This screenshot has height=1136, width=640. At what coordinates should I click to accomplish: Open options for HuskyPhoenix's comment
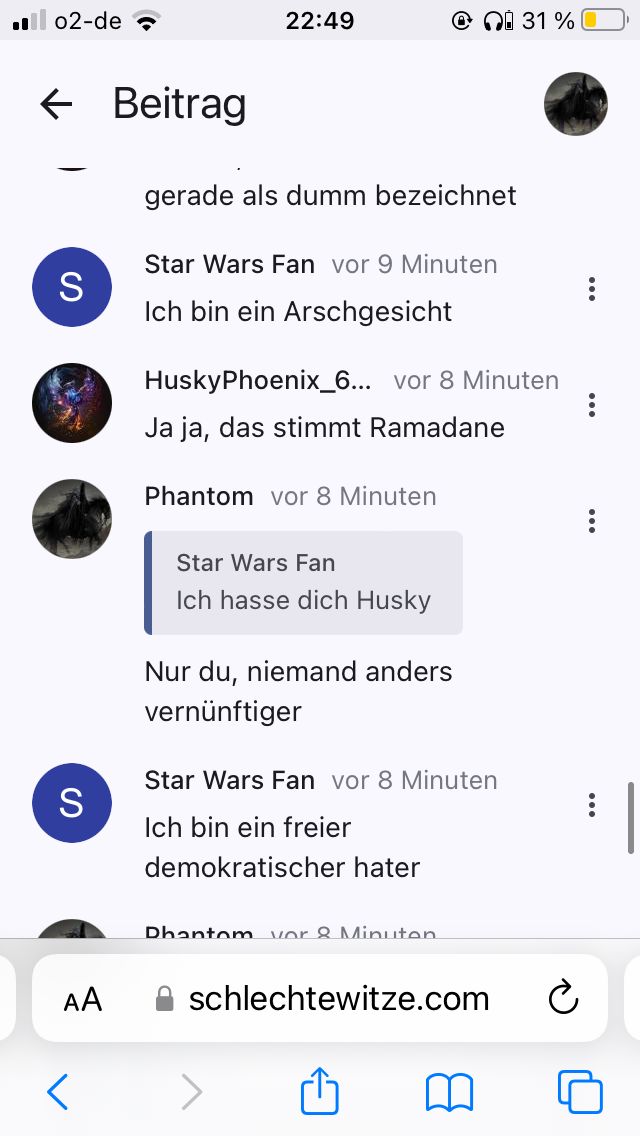point(592,405)
